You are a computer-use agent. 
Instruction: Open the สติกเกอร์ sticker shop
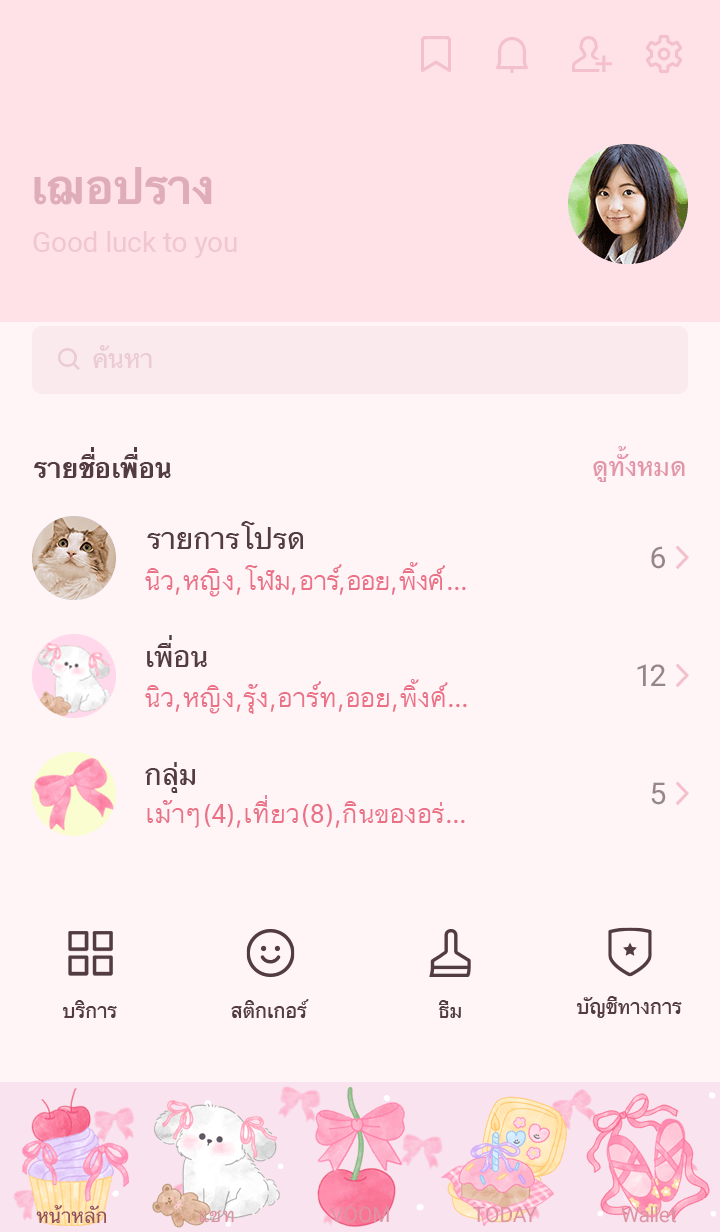point(270,973)
